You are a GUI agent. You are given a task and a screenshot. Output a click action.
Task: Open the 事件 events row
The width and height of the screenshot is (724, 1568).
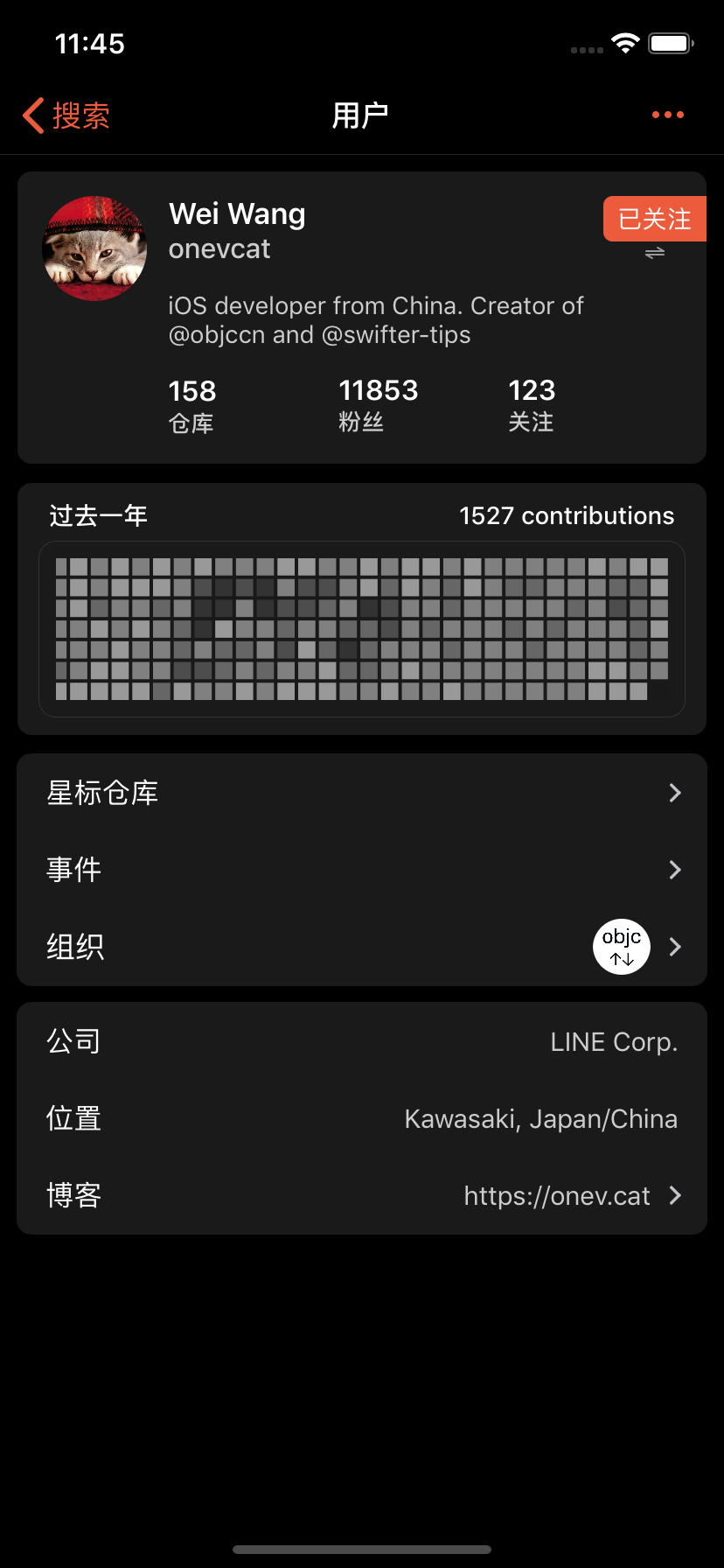(x=362, y=870)
